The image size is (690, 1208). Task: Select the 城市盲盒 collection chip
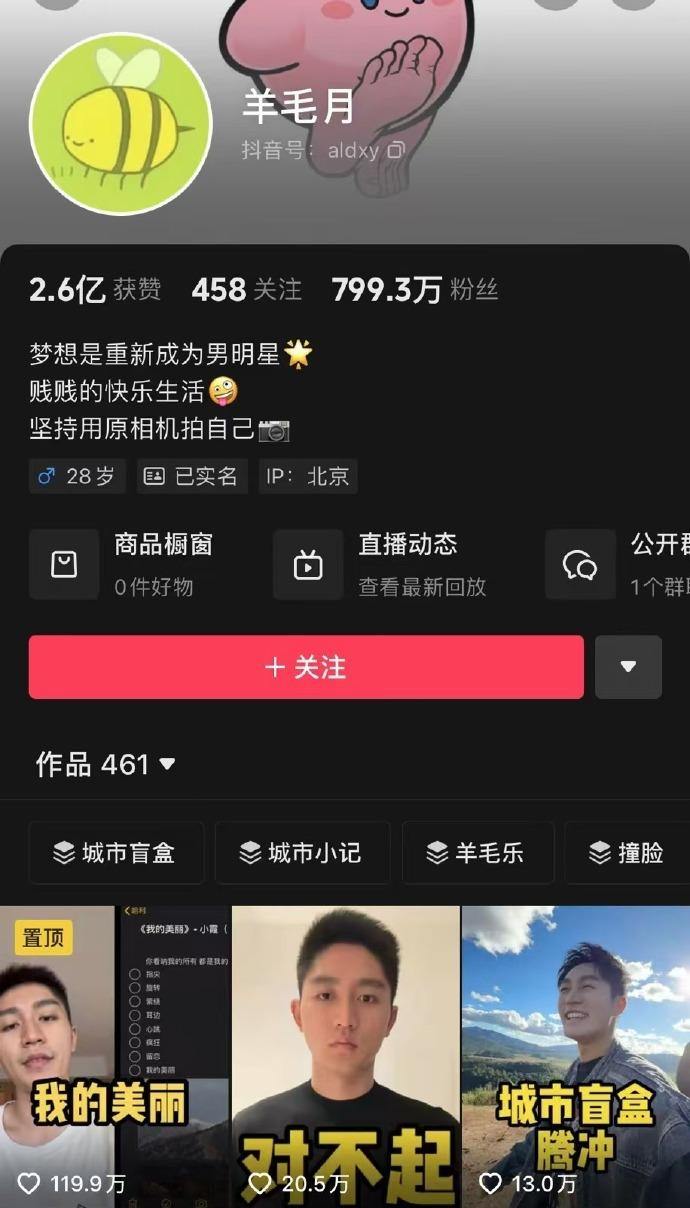(x=116, y=853)
